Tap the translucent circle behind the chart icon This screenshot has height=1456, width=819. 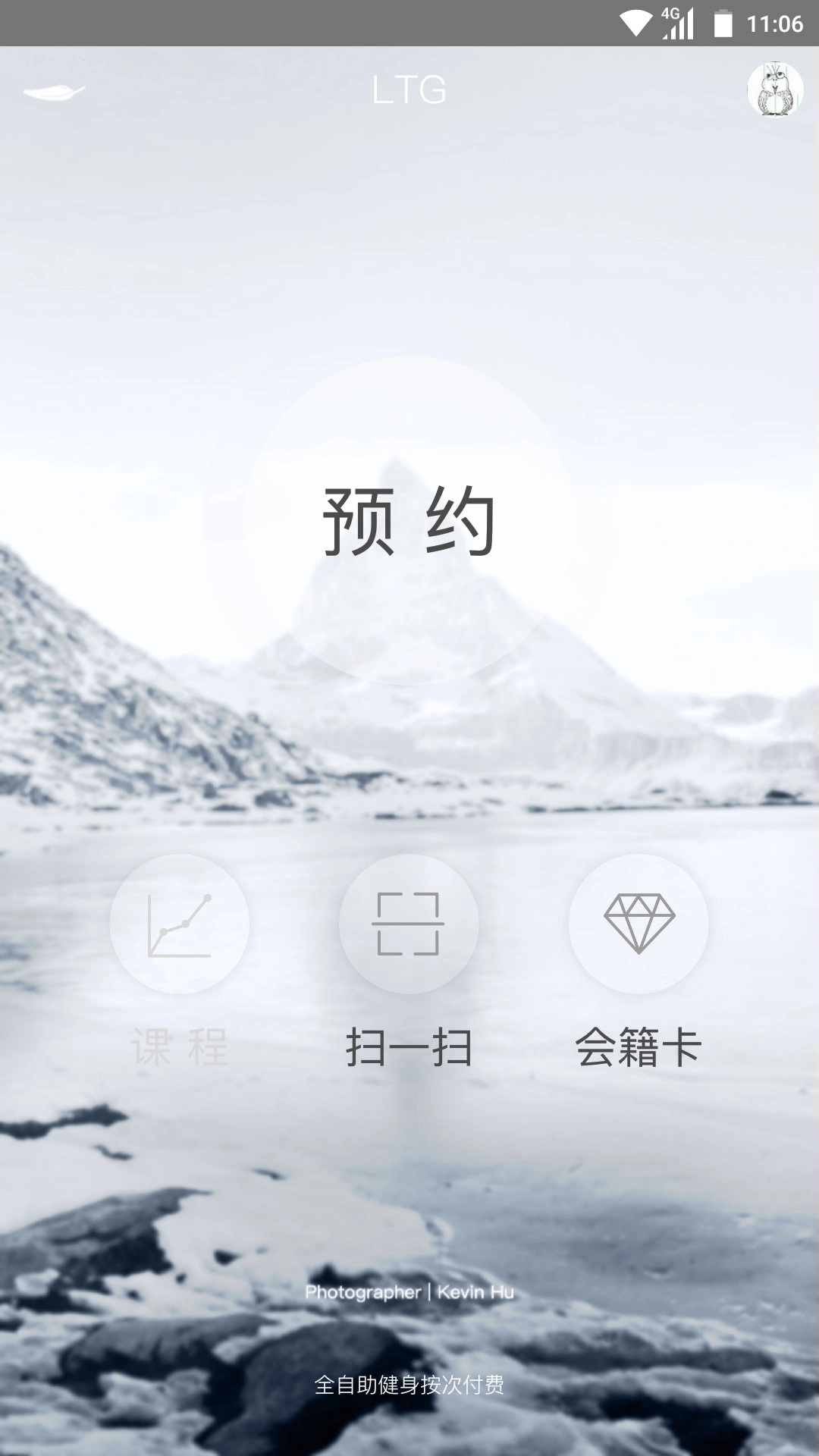(180, 924)
